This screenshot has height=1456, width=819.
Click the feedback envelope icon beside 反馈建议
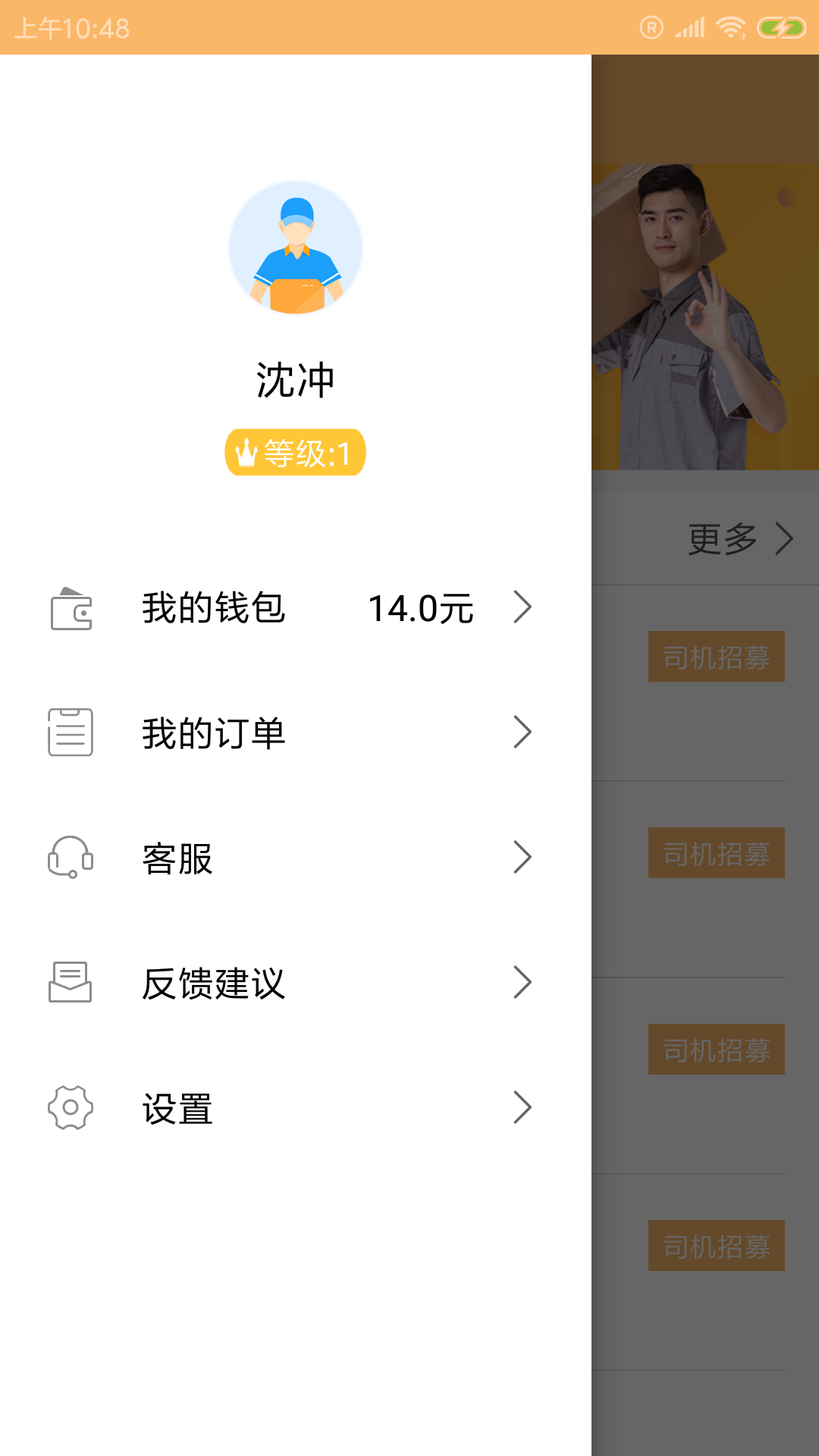tap(69, 984)
